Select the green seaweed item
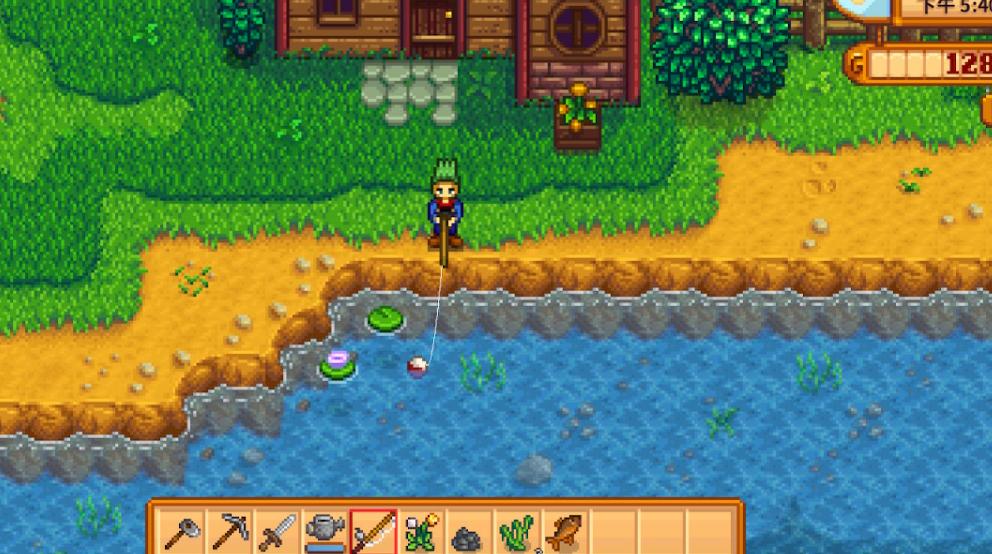Viewport: 992px width, 554px height. tap(516, 532)
